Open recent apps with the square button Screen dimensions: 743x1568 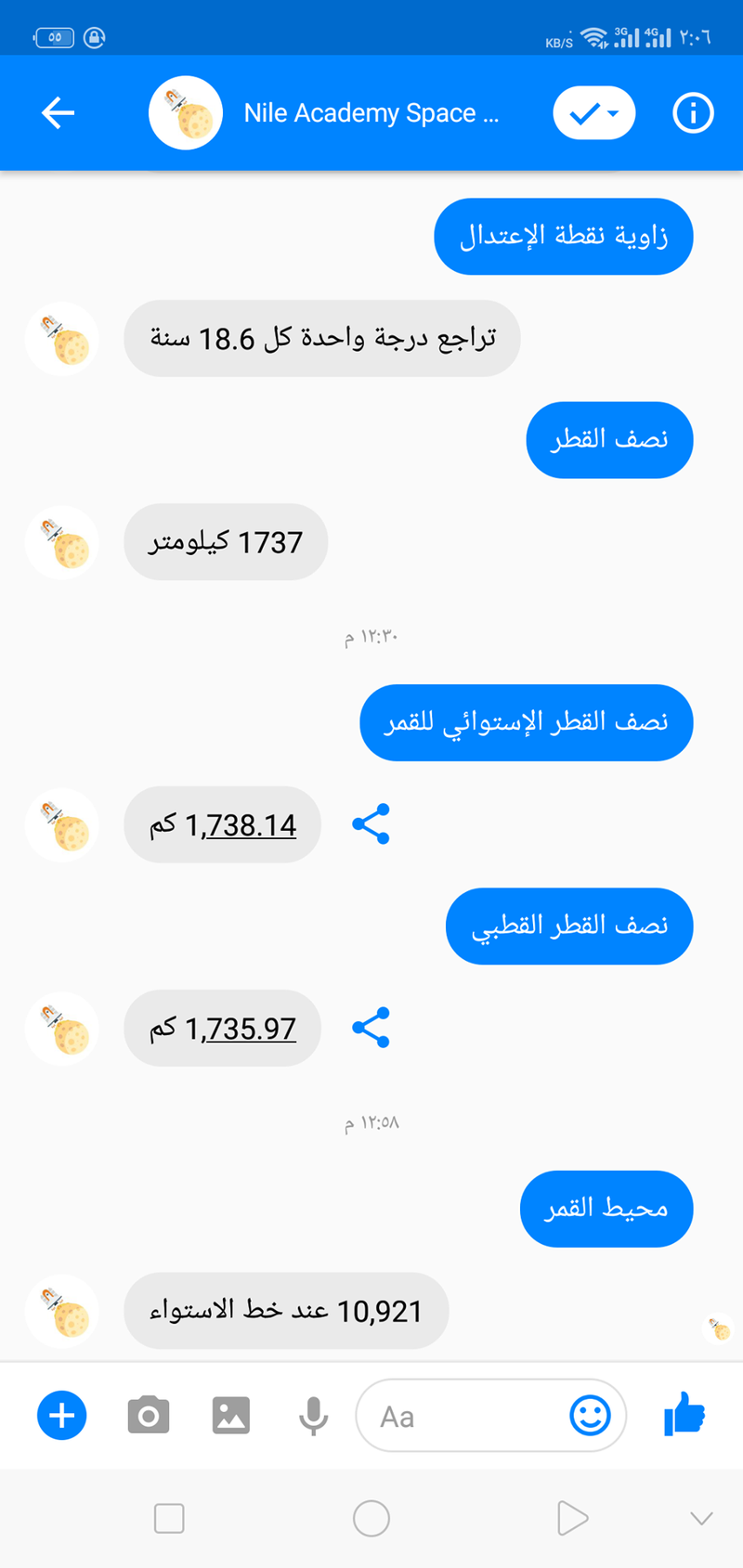(169, 1519)
